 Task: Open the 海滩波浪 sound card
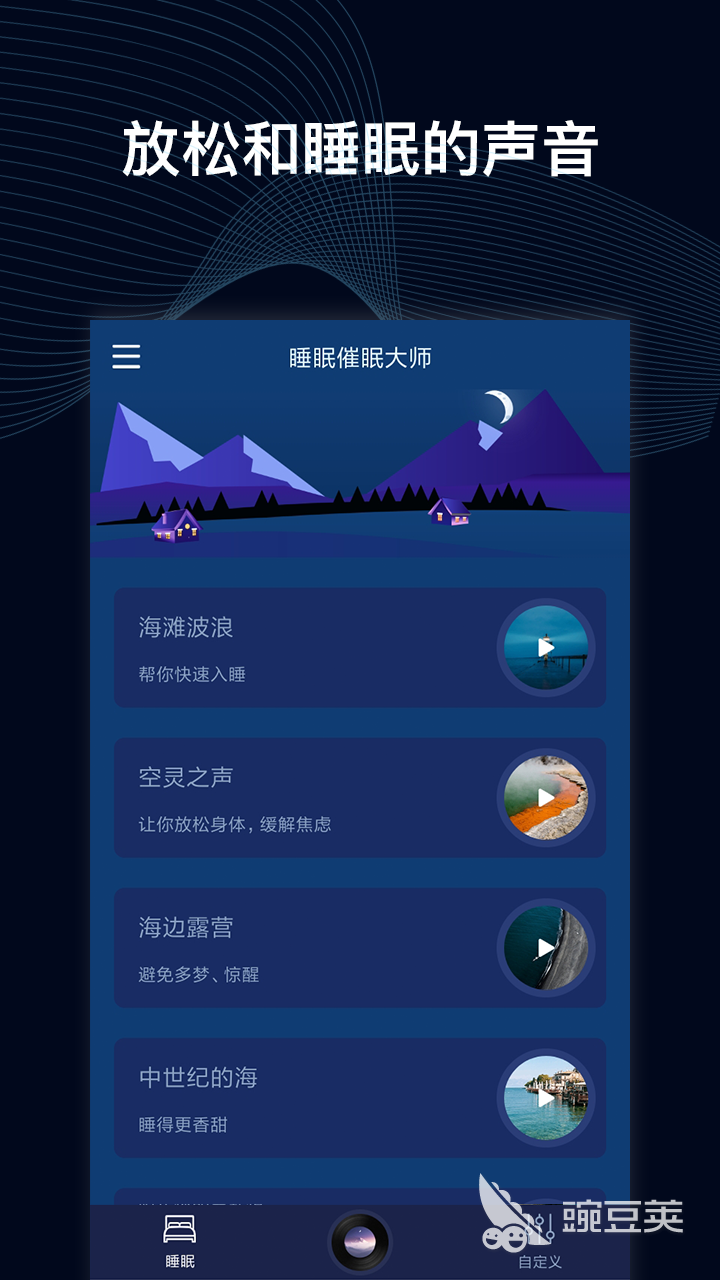[300, 649]
